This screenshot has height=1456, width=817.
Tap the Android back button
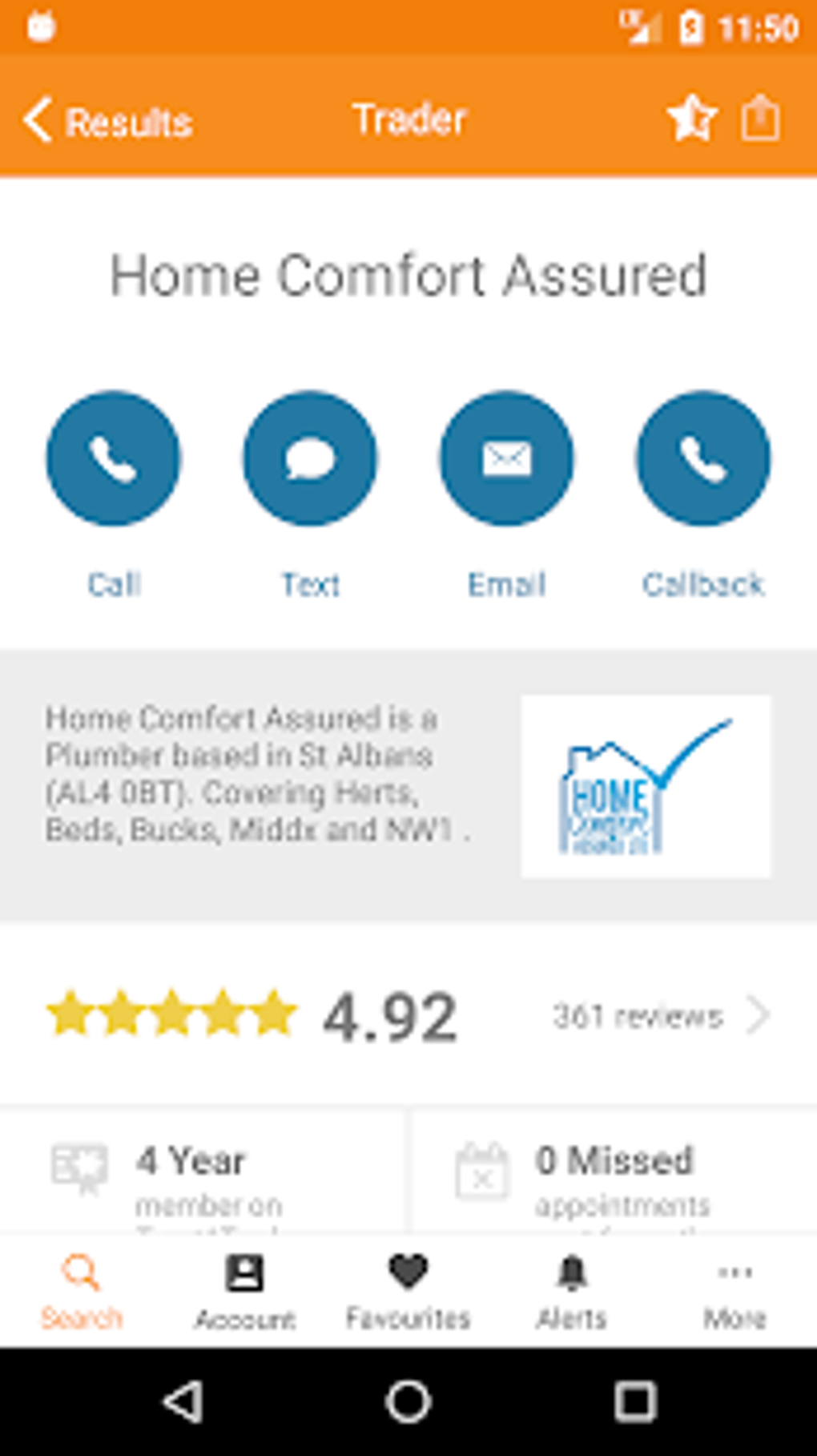(183, 1402)
